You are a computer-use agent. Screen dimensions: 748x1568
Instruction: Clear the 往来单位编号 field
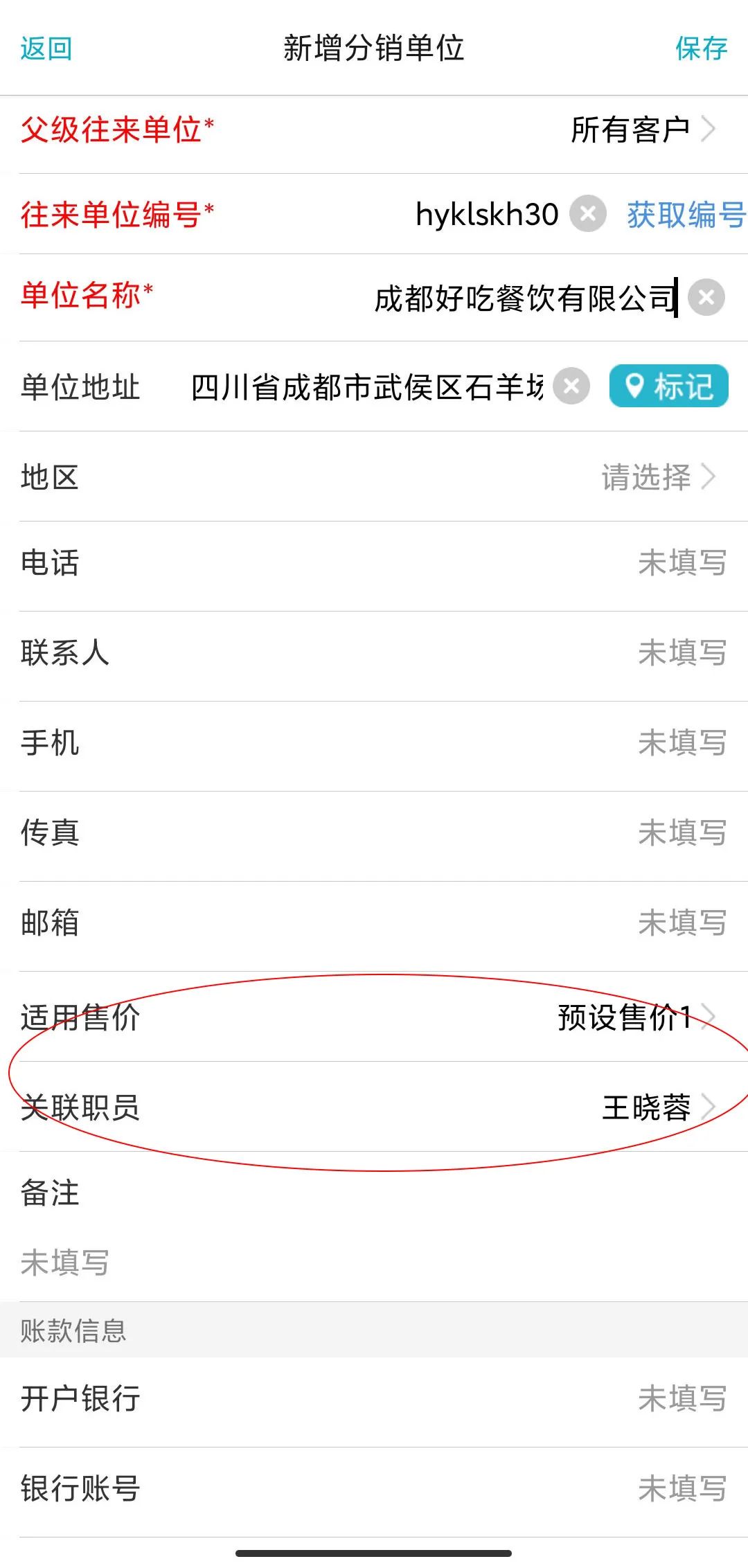point(588,213)
